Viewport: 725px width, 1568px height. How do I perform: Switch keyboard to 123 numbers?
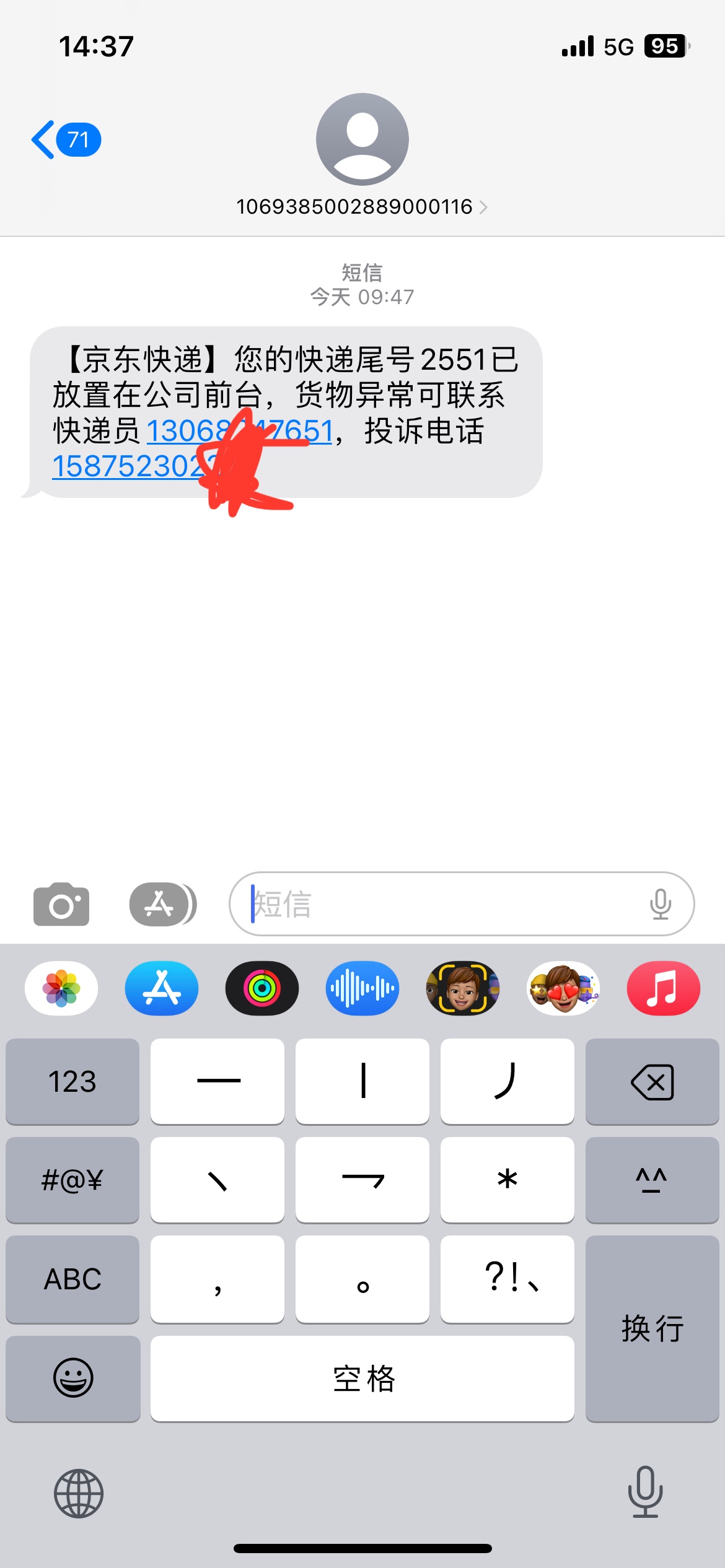click(72, 1081)
